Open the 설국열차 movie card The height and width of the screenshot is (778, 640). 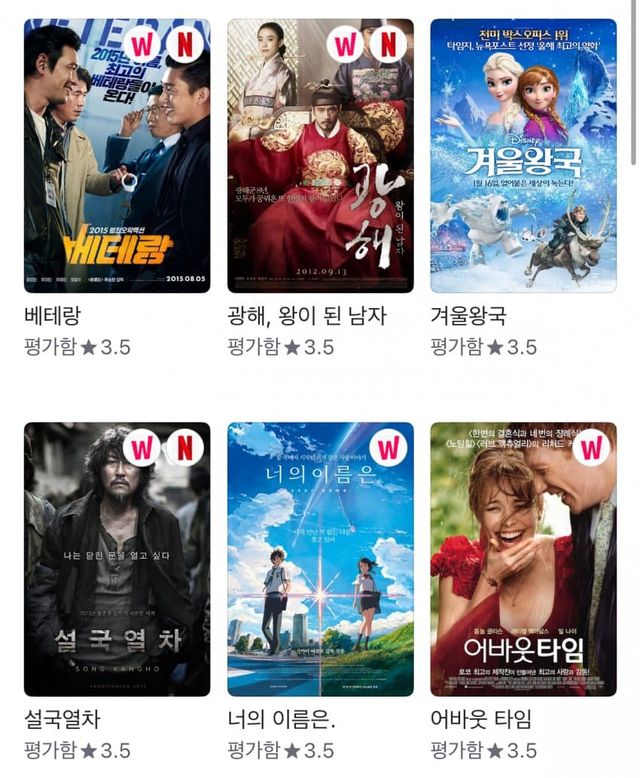point(117,559)
